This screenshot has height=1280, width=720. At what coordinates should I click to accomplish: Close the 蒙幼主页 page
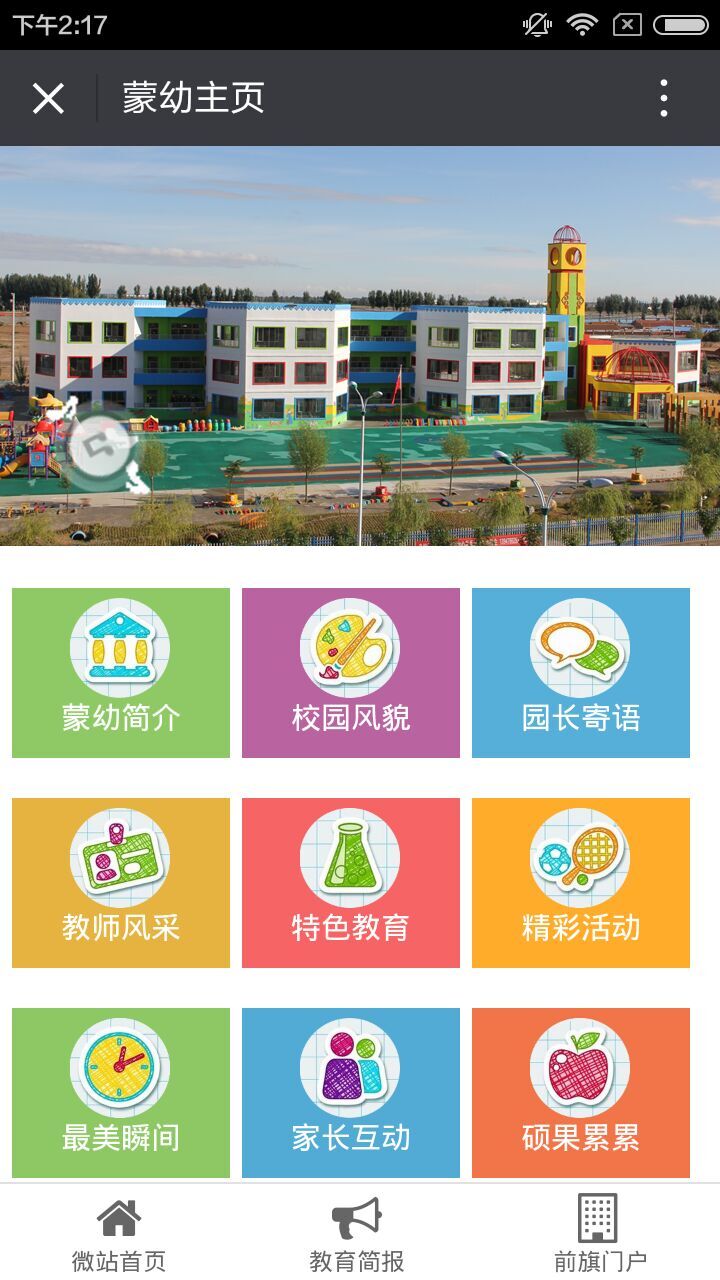click(48, 98)
